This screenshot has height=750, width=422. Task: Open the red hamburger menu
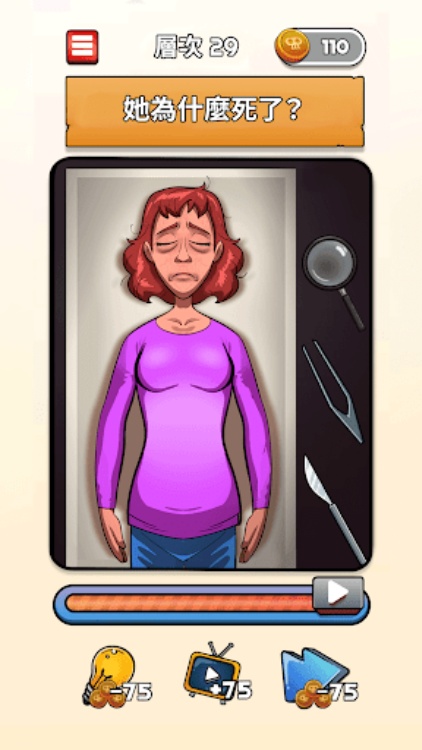click(x=82, y=47)
